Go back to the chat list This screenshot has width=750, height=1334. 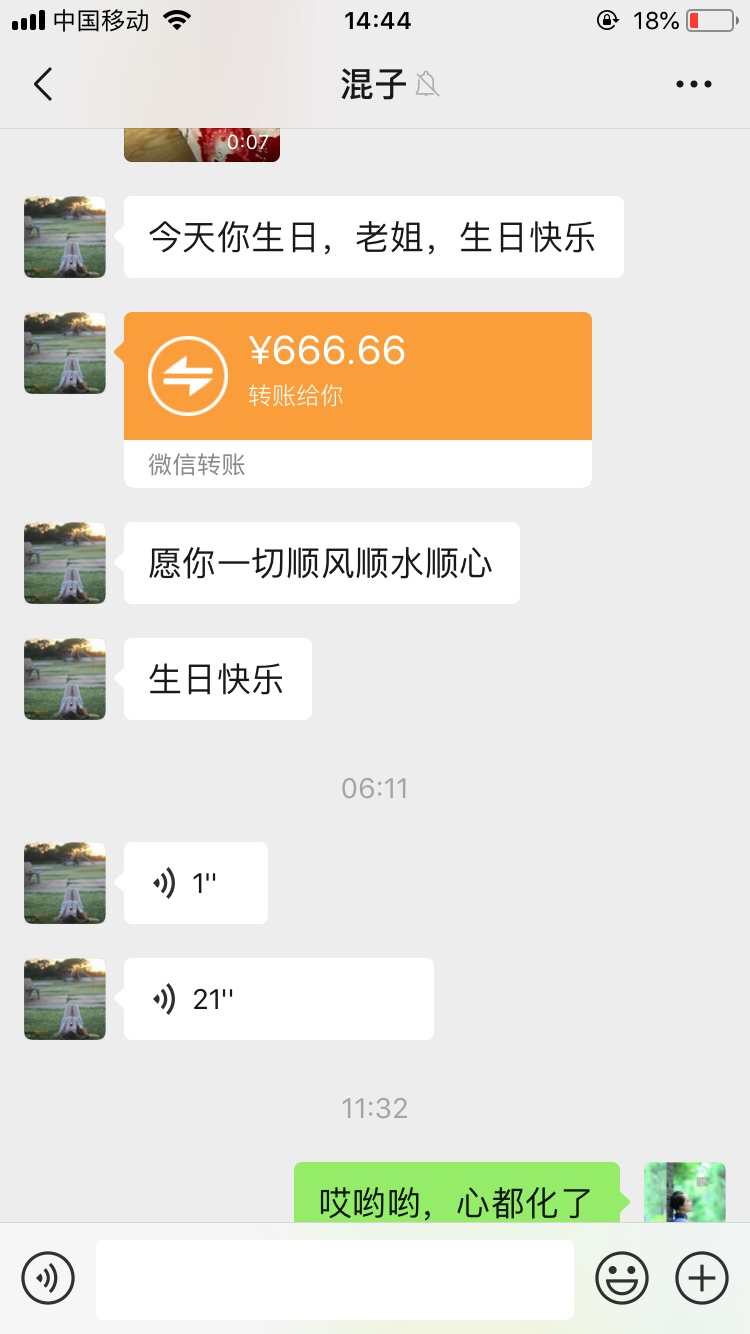click(42, 85)
